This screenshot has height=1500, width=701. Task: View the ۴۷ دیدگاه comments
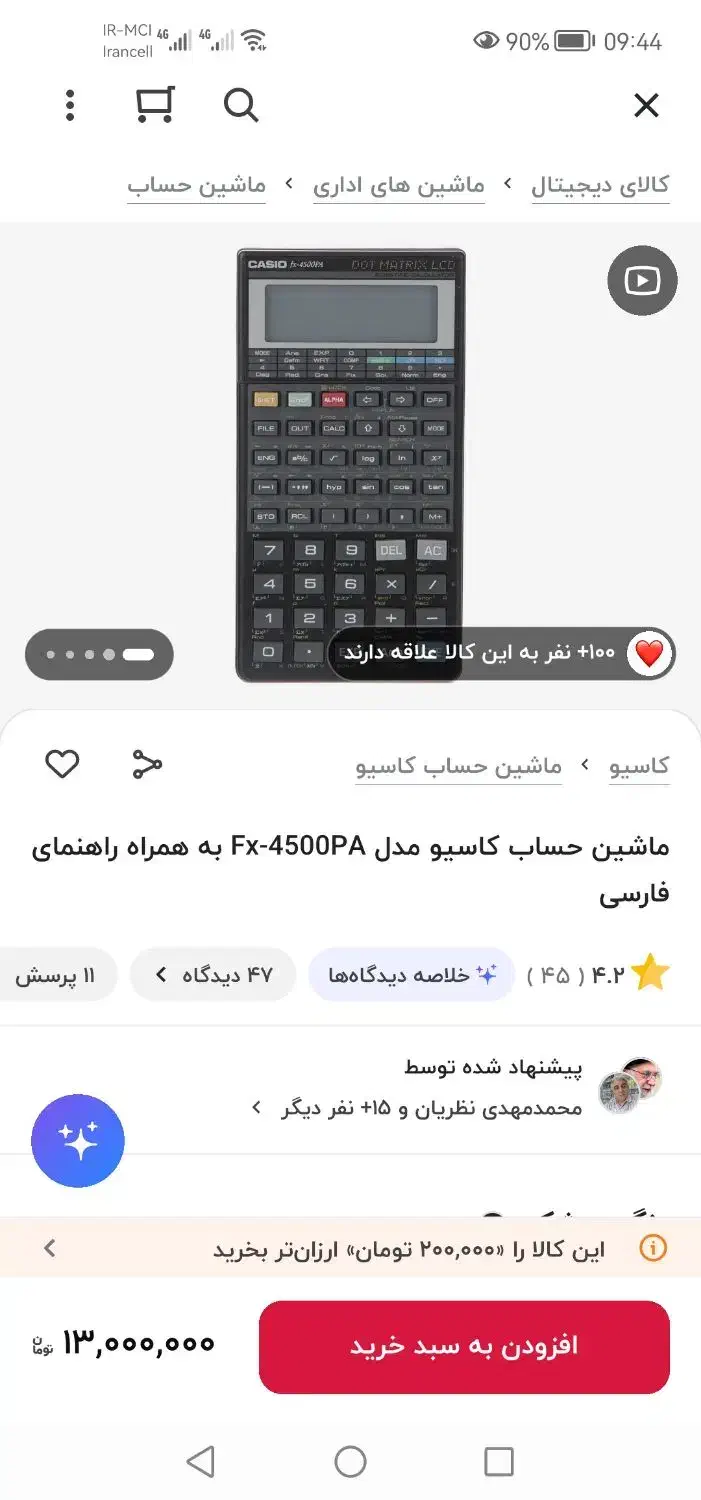213,975
